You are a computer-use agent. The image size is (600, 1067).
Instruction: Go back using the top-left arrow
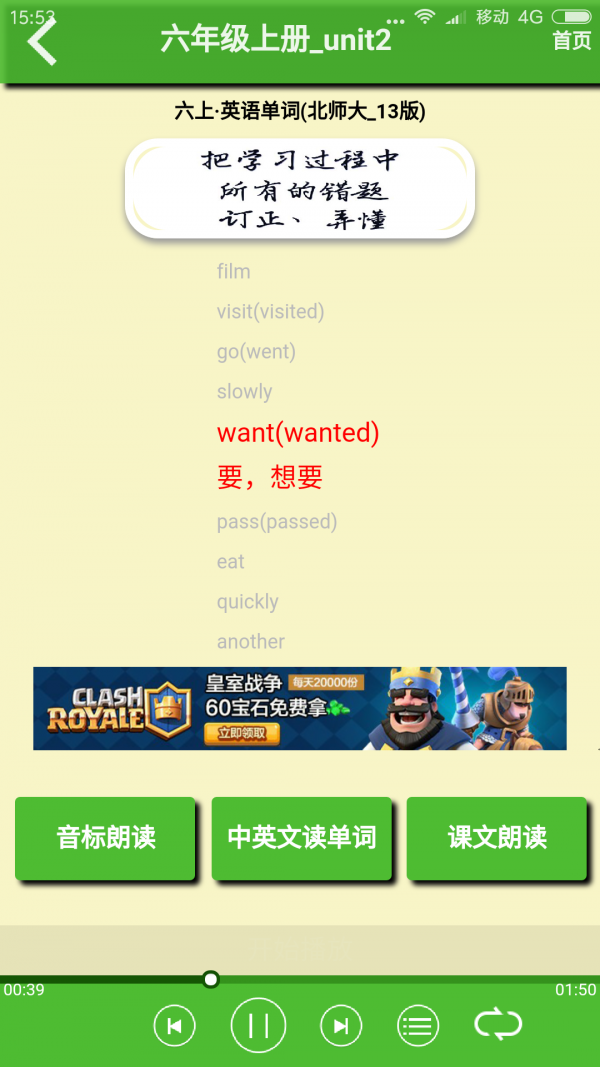pyautogui.click(x=42, y=42)
